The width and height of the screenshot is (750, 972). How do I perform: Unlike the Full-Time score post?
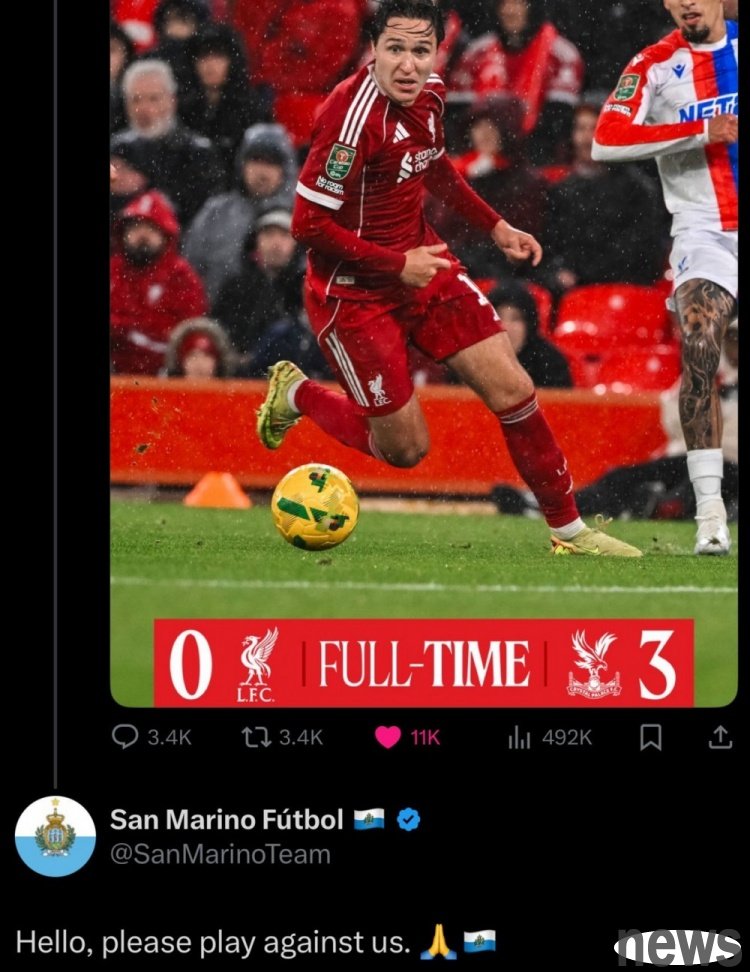pyautogui.click(x=388, y=737)
